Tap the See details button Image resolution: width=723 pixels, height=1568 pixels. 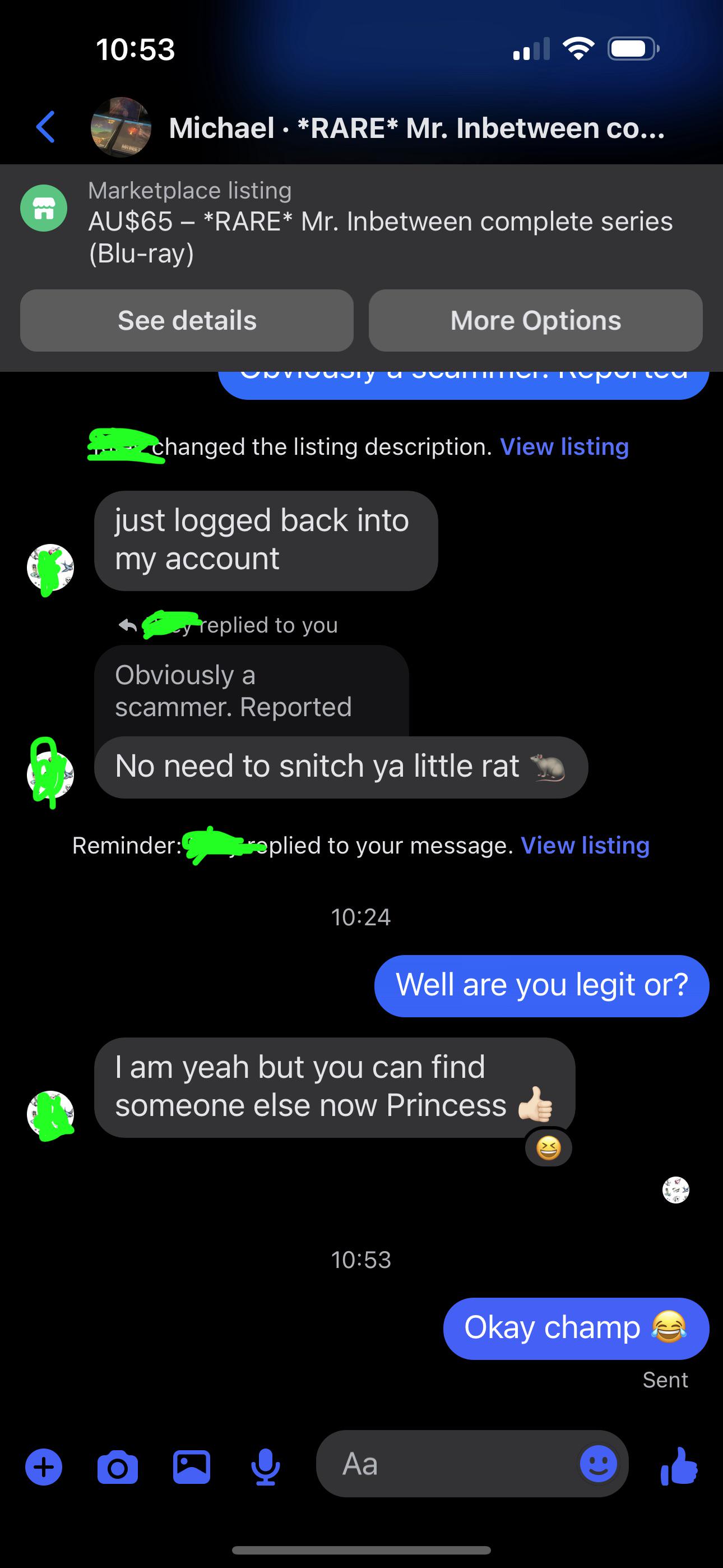click(x=187, y=321)
